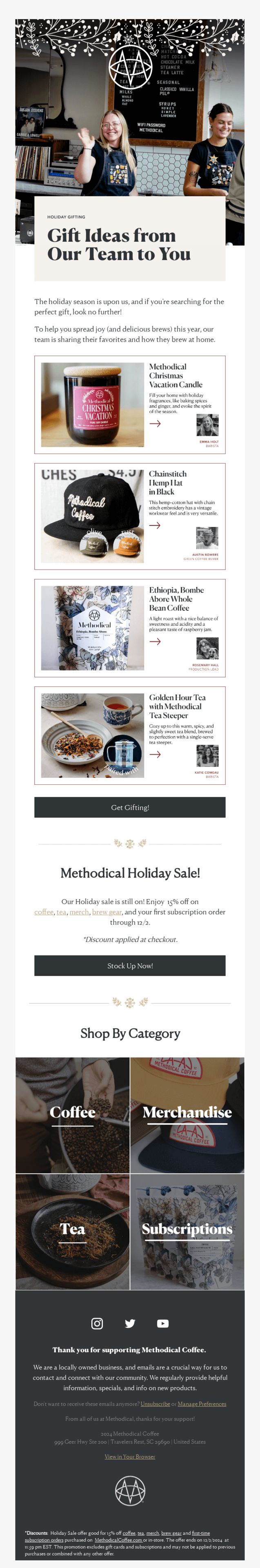Follow the coffee link in sale text
The height and width of the screenshot is (1568, 260).
click(x=44, y=912)
